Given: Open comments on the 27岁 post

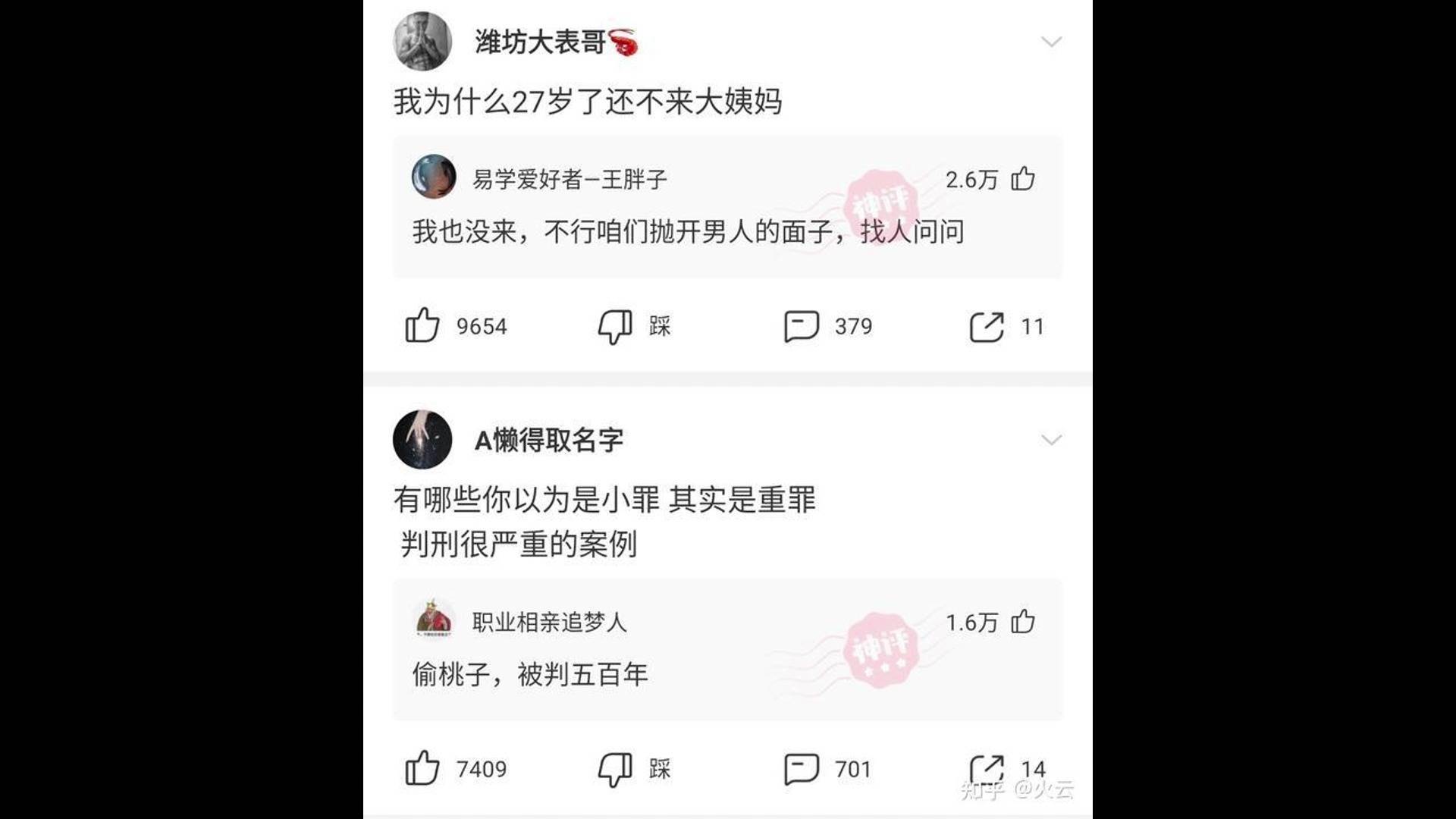Looking at the screenshot, I should 802,326.
